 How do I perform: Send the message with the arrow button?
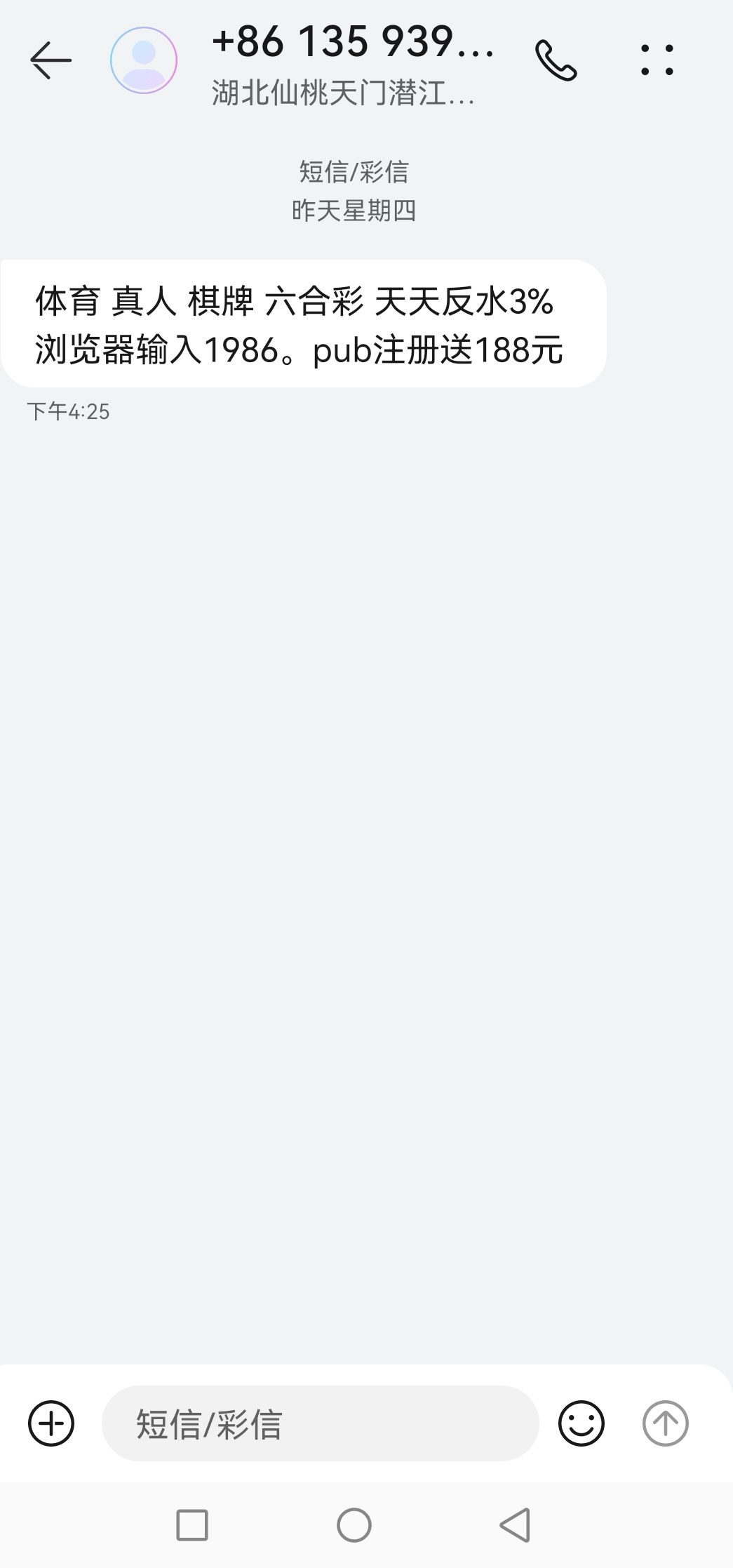pos(665,1423)
